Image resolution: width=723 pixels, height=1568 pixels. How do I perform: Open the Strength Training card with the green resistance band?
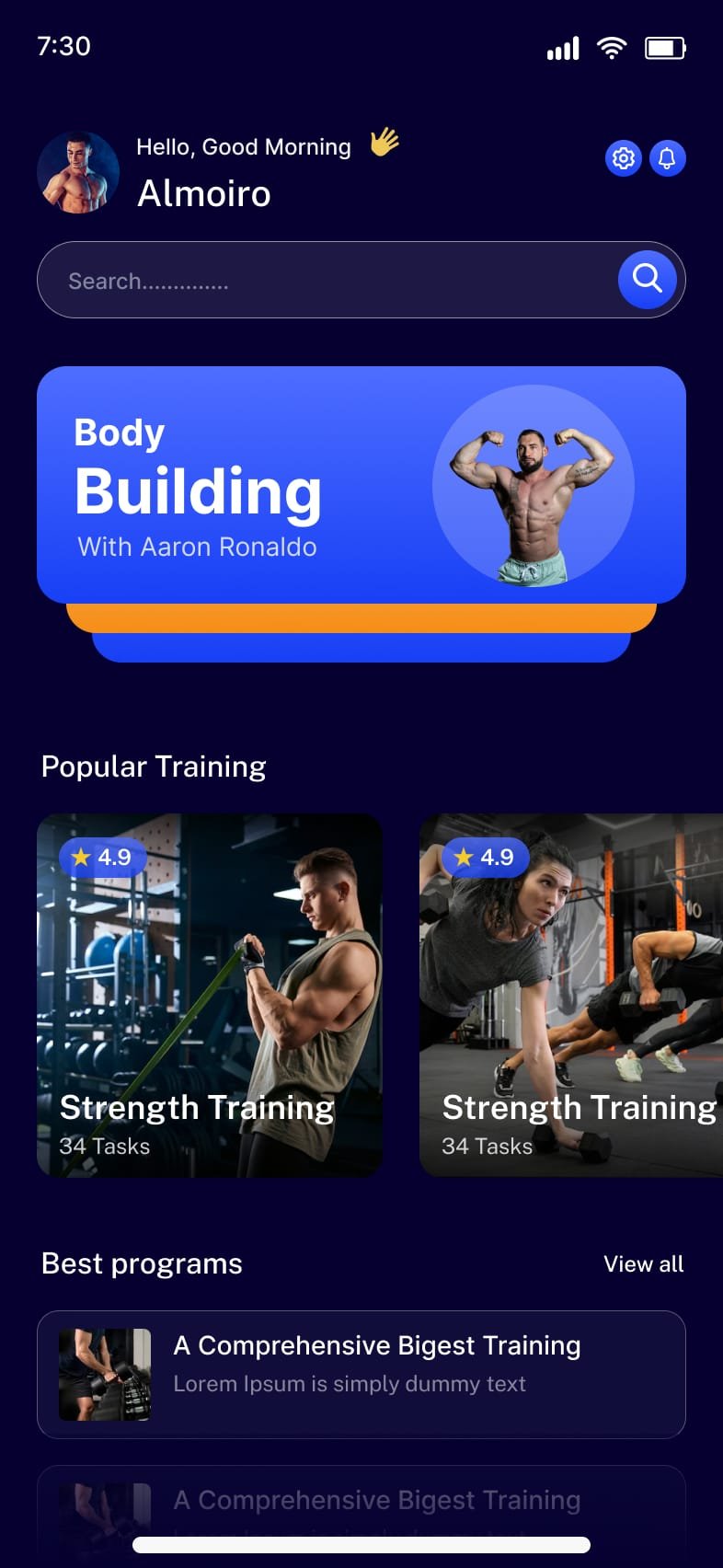click(x=210, y=995)
